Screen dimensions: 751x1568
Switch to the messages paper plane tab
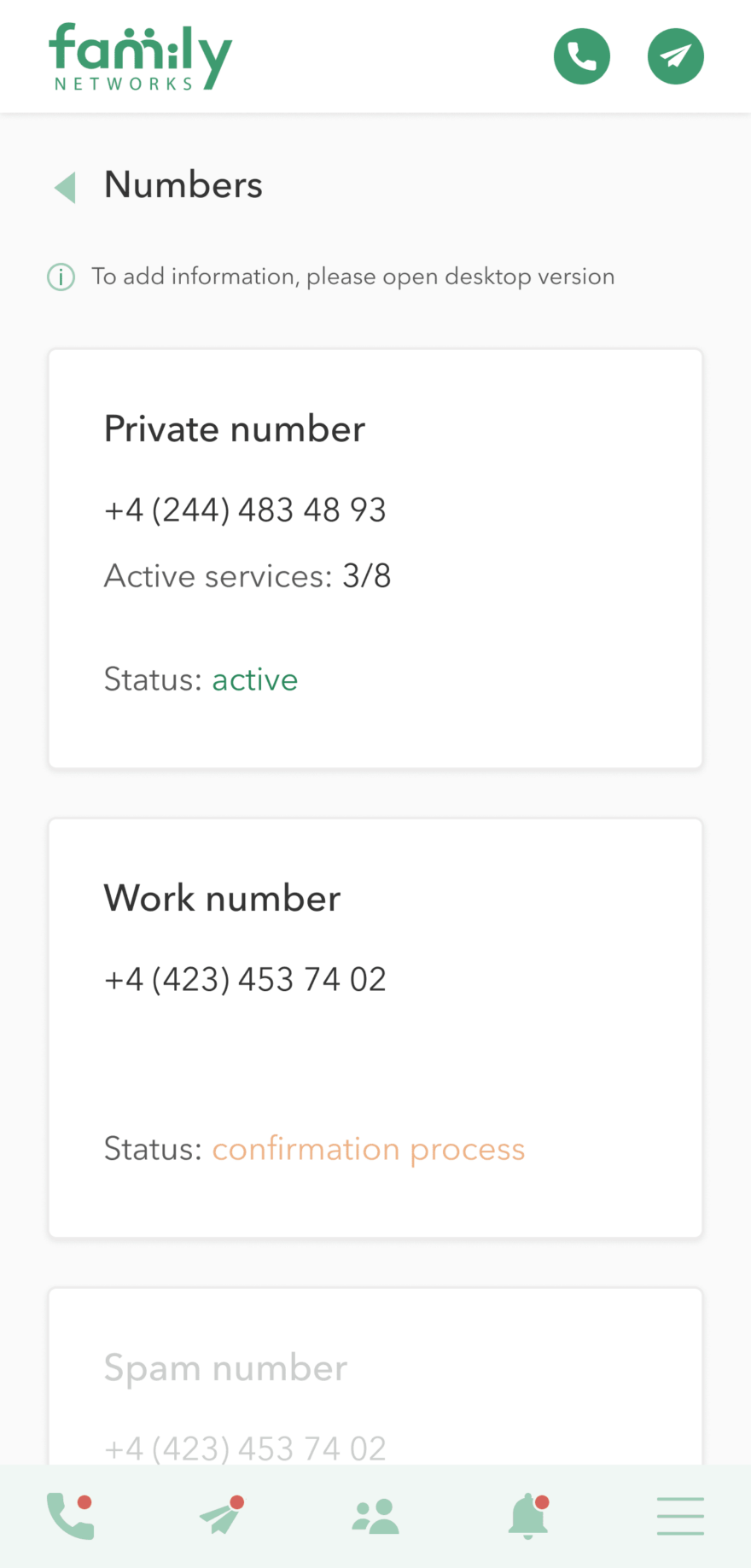222,1516
